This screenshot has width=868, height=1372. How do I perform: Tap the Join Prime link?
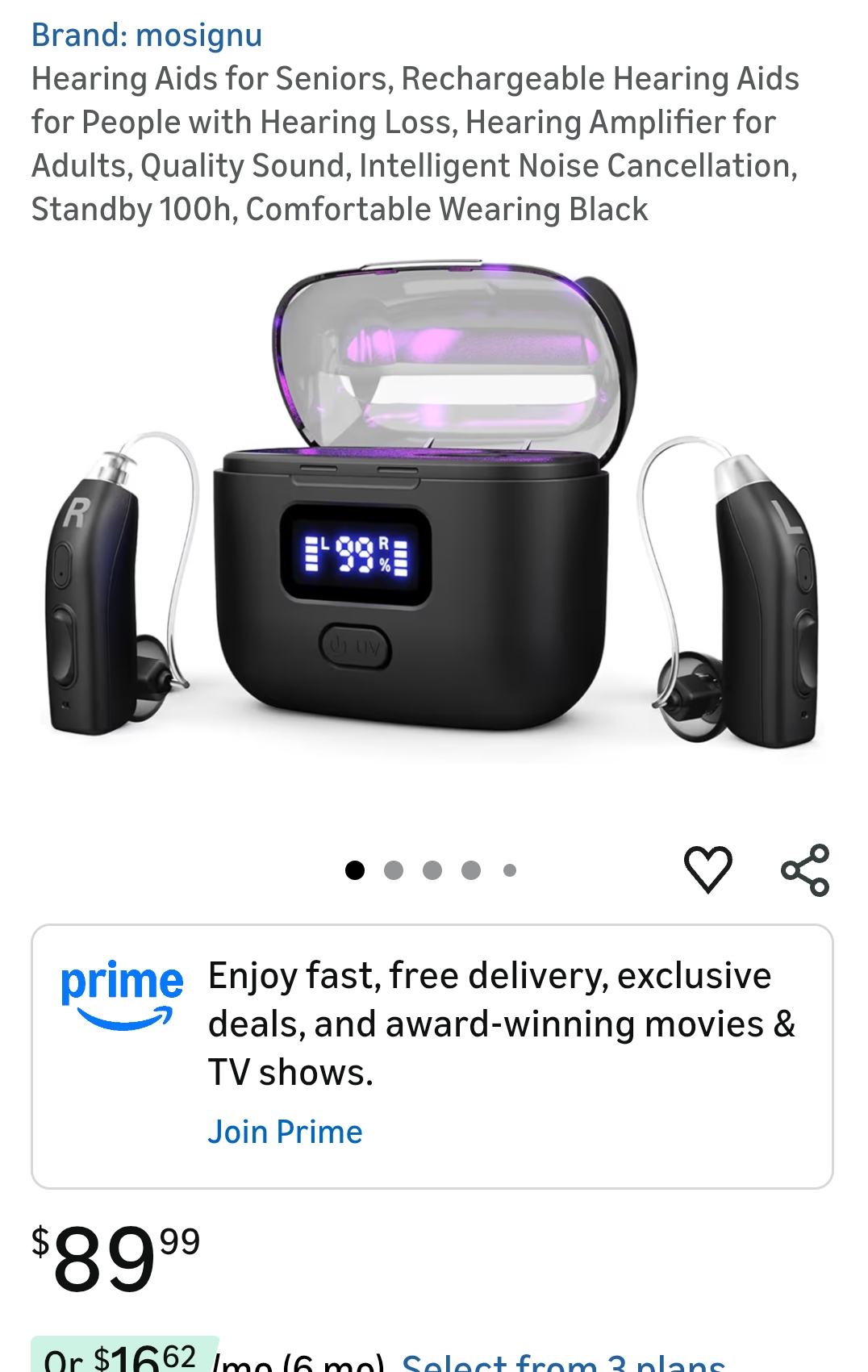(285, 1132)
